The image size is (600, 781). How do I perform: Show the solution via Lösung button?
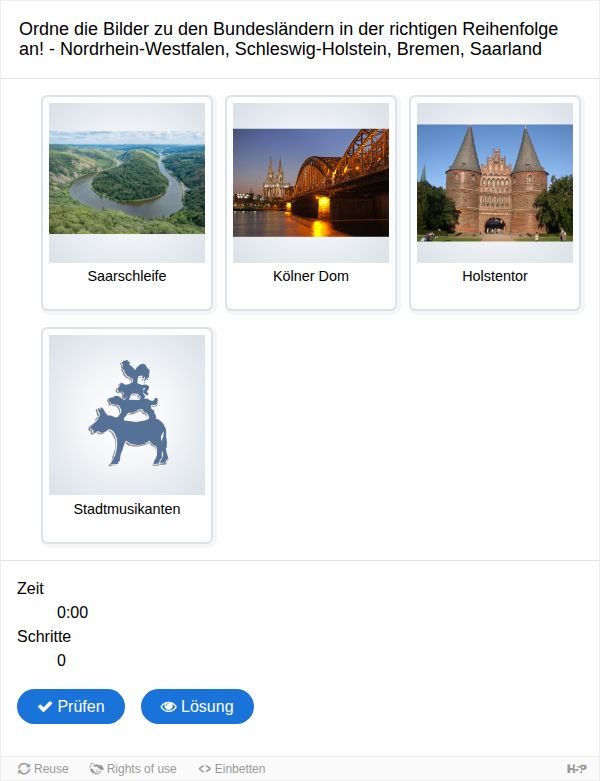197,706
